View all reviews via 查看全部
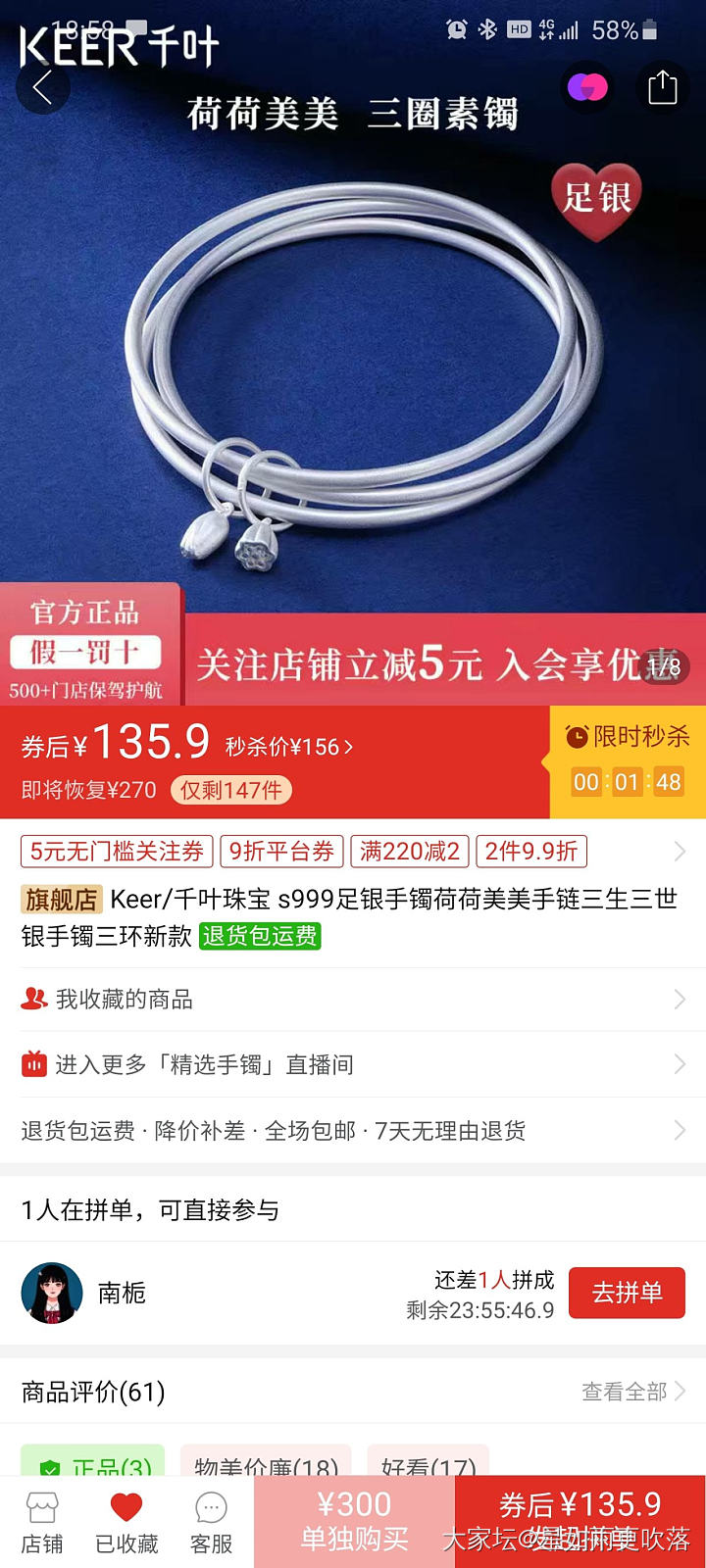 pyautogui.click(x=633, y=1392)
